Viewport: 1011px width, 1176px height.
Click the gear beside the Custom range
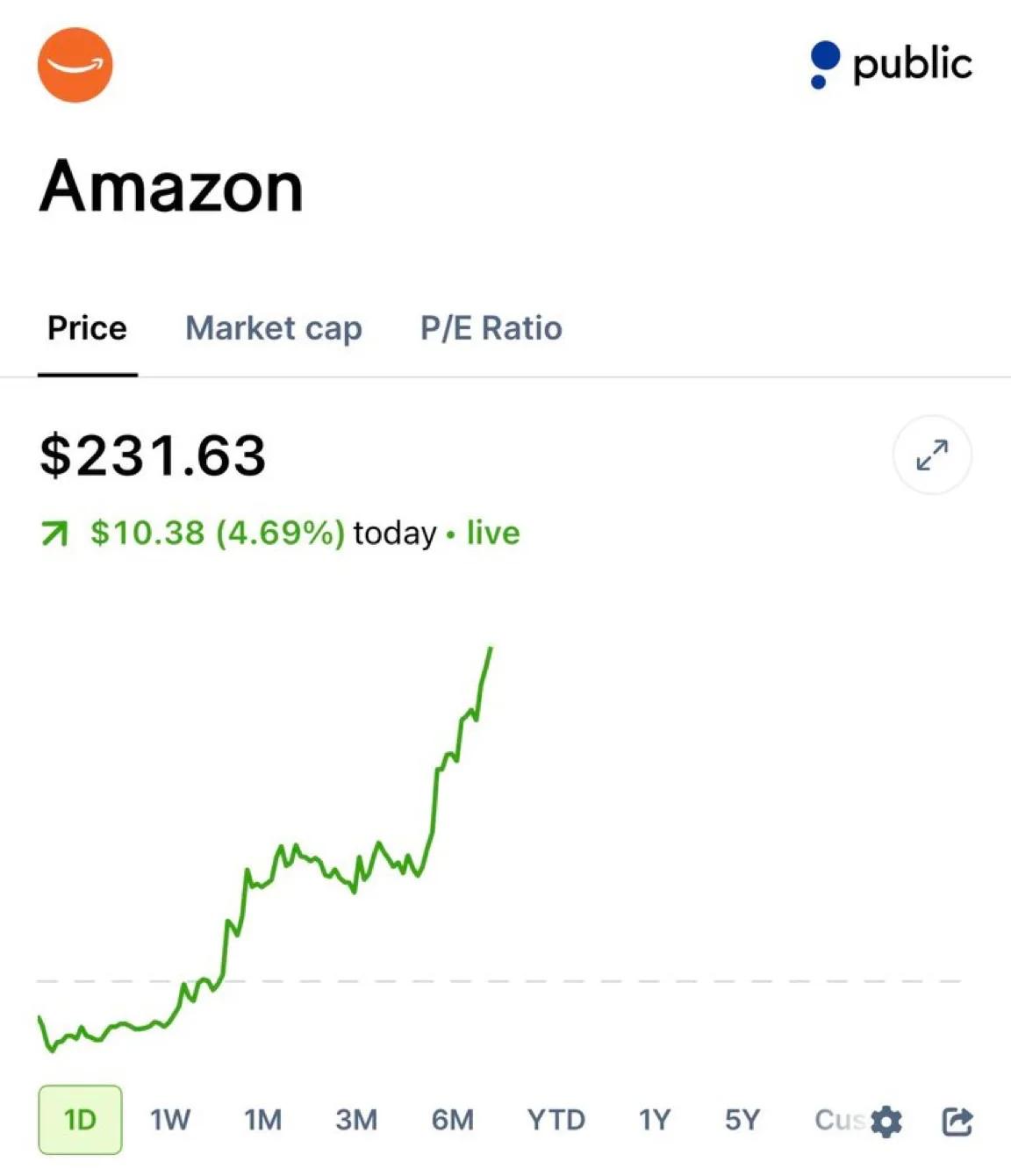(x=888, y=1121)
